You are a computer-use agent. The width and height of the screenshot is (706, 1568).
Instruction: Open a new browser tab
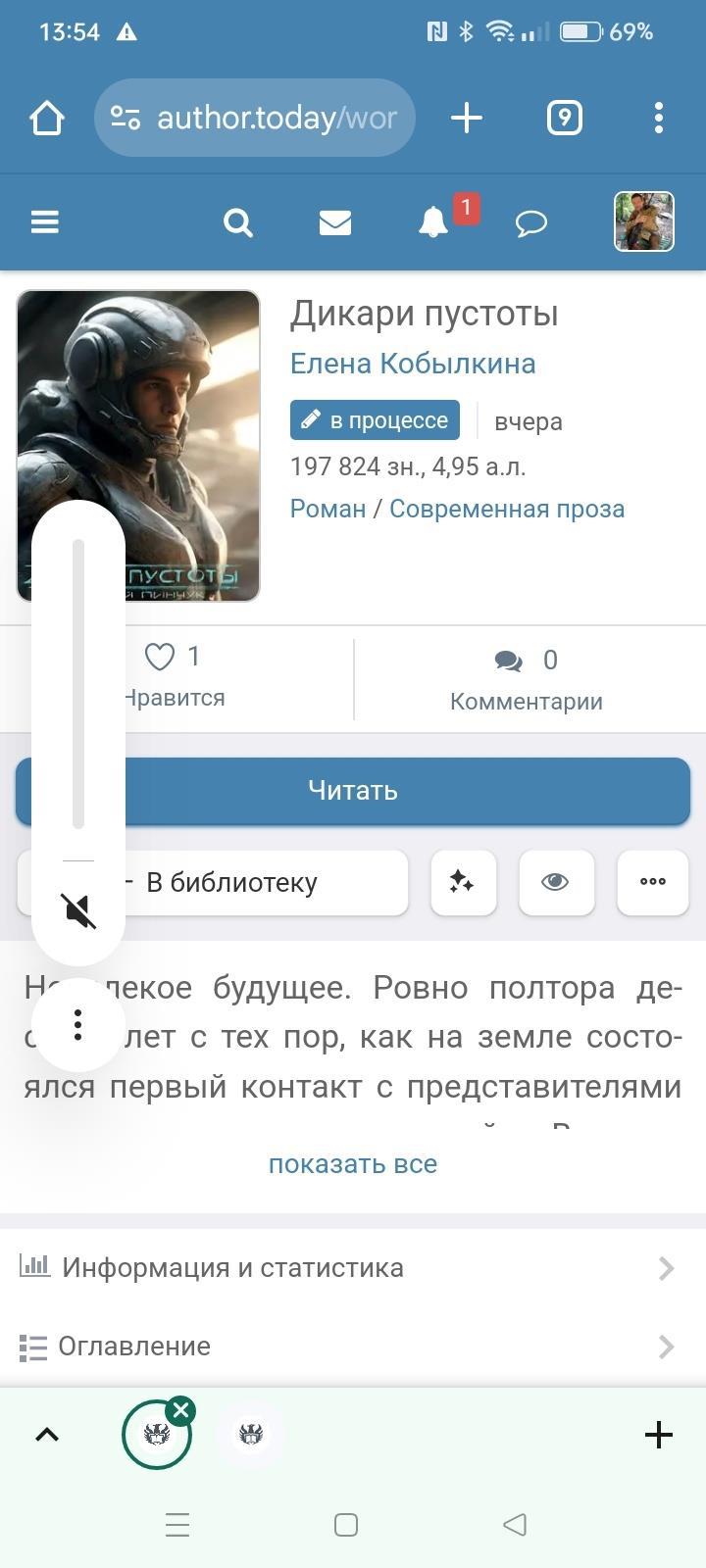[467, 119]
